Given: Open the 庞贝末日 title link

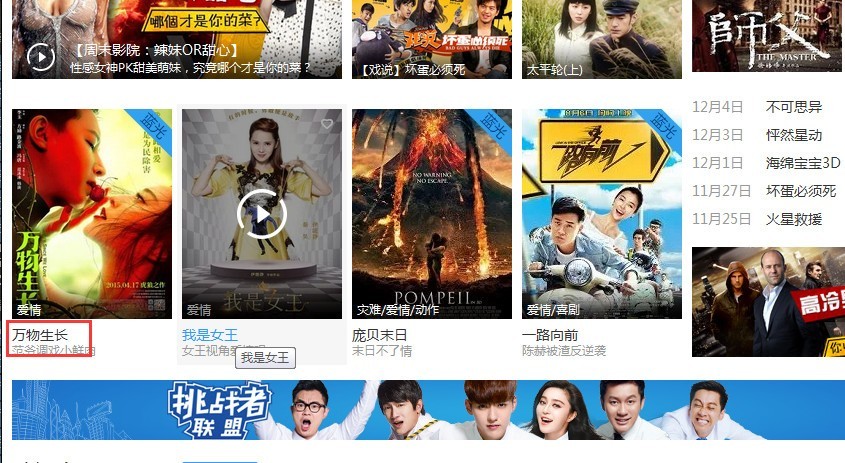Looking at the screenshot, I should (x=380, y=335).
